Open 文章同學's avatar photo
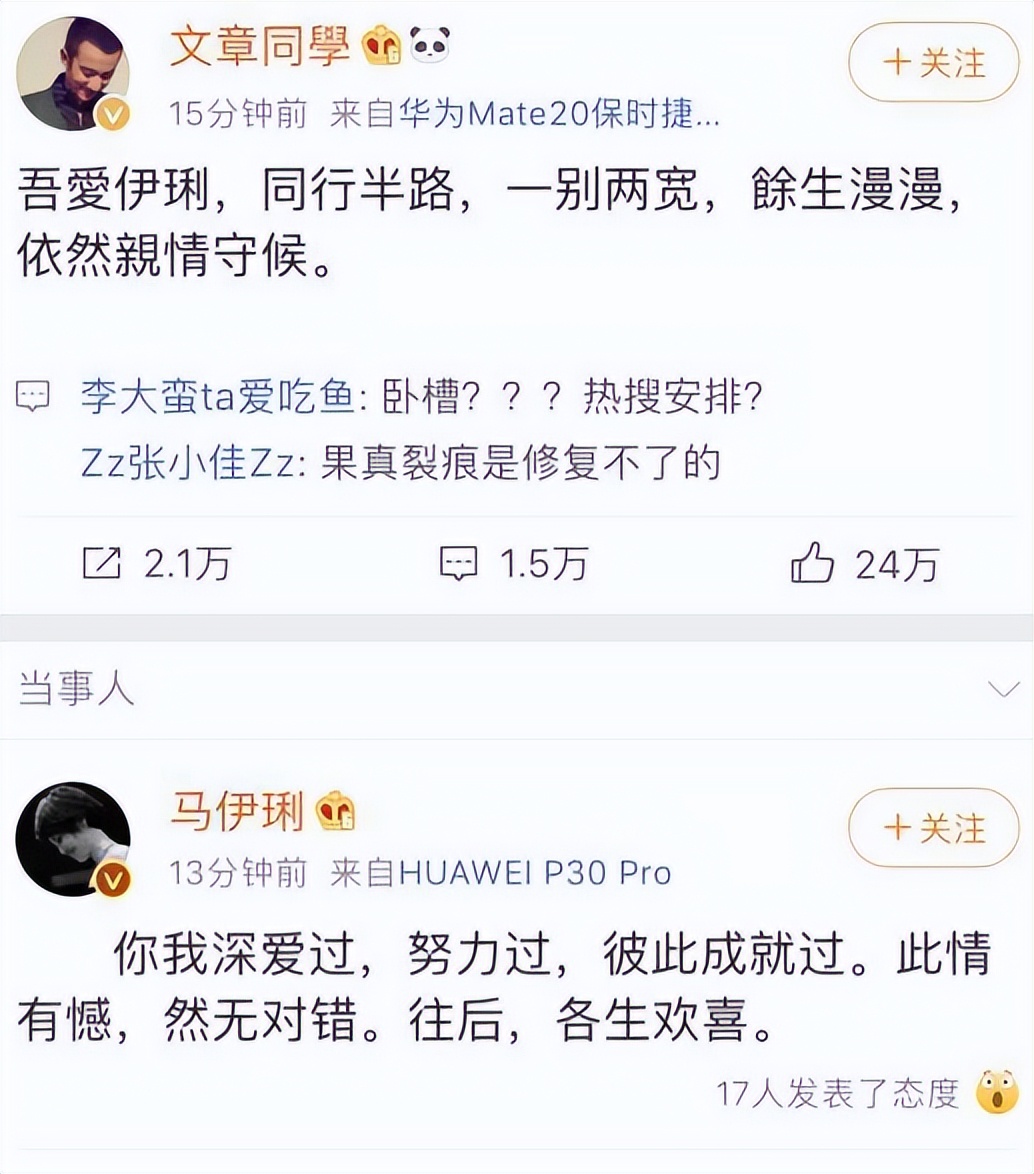The width and height of the screenshot is (1034, 1174). point(71,70)
